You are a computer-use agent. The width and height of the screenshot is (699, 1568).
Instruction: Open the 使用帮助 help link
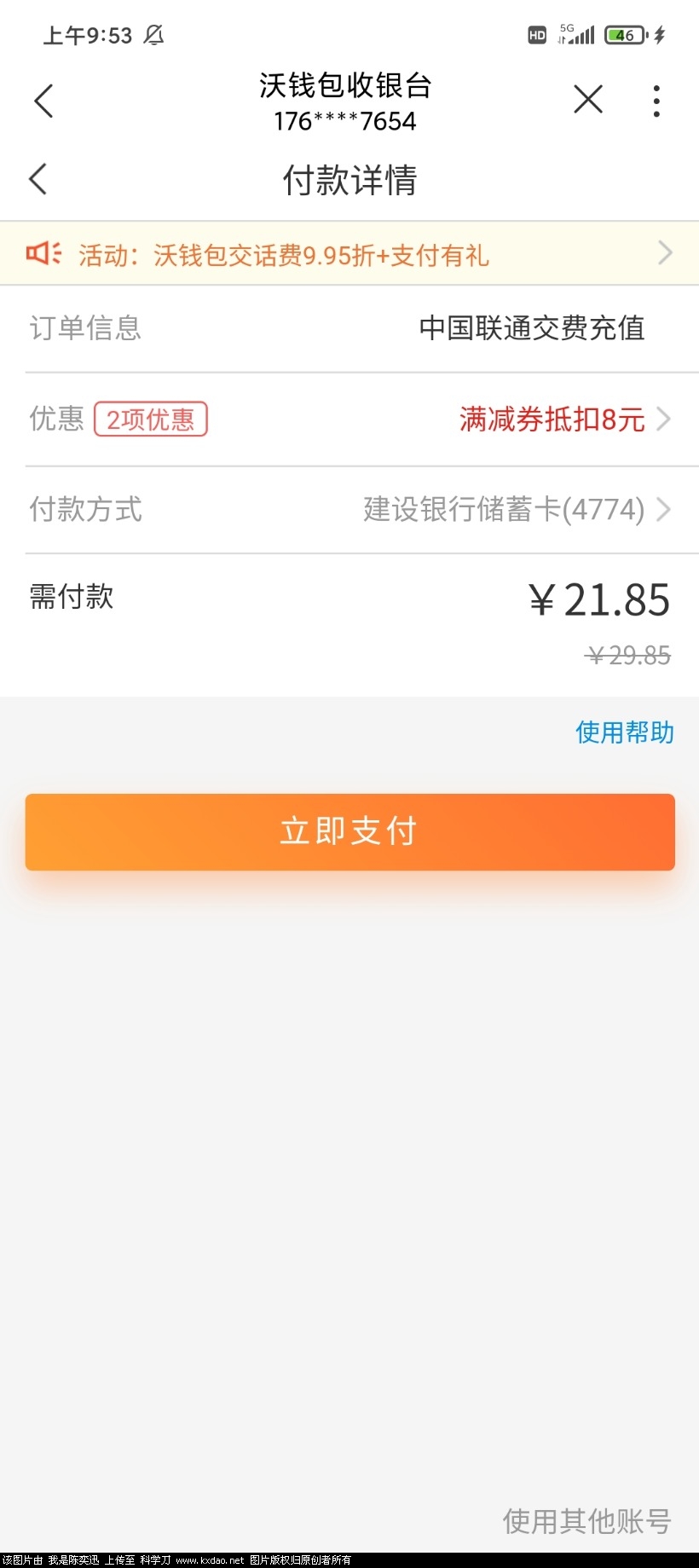pos(624,732)
